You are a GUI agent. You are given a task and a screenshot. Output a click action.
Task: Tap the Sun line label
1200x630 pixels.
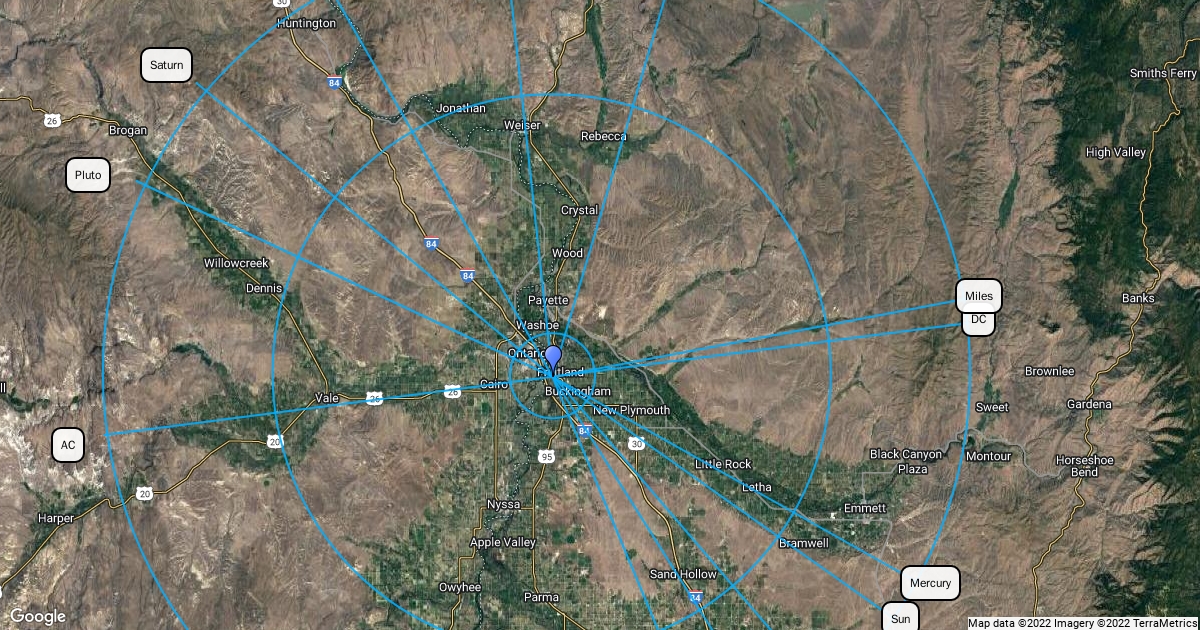click(900, 618)
